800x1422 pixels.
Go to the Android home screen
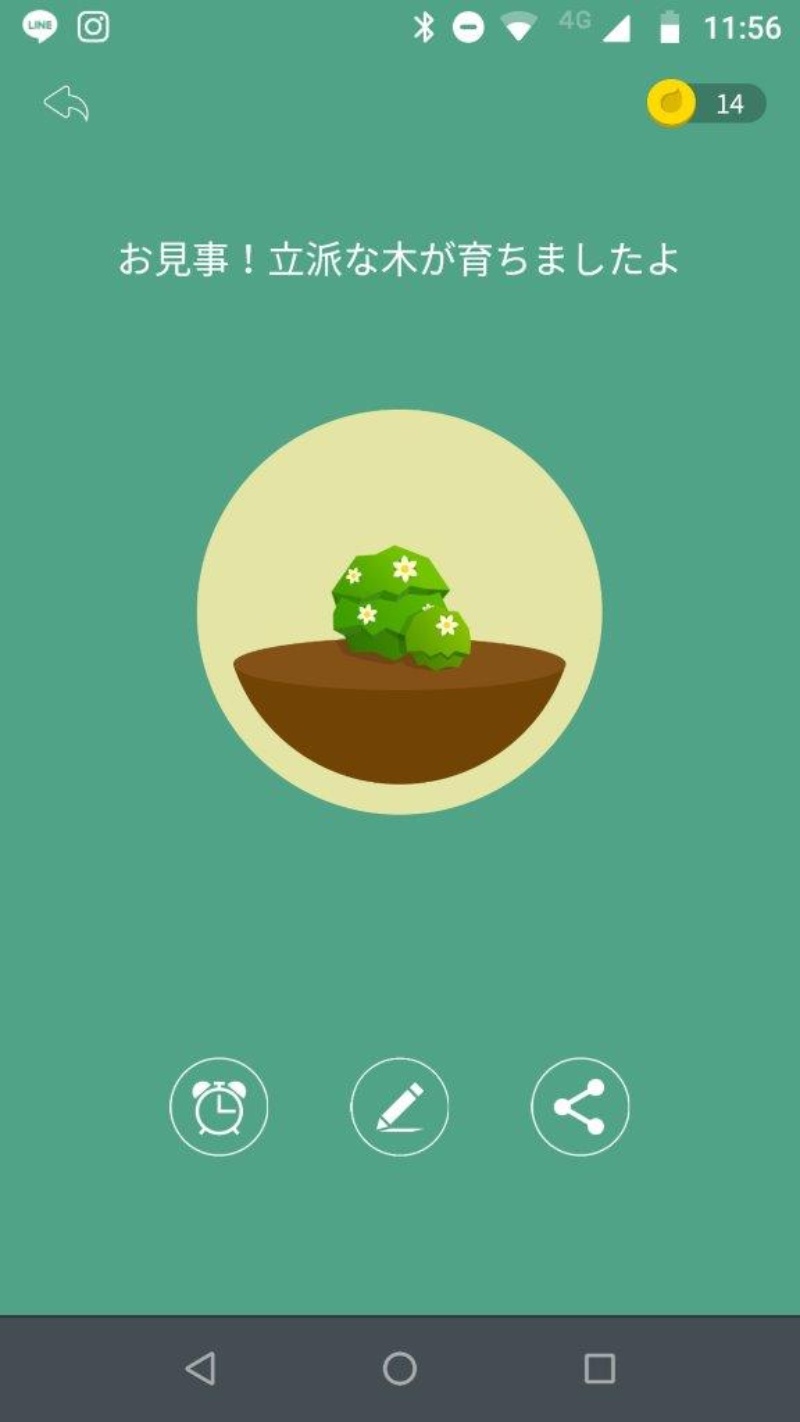point(399,1368)
